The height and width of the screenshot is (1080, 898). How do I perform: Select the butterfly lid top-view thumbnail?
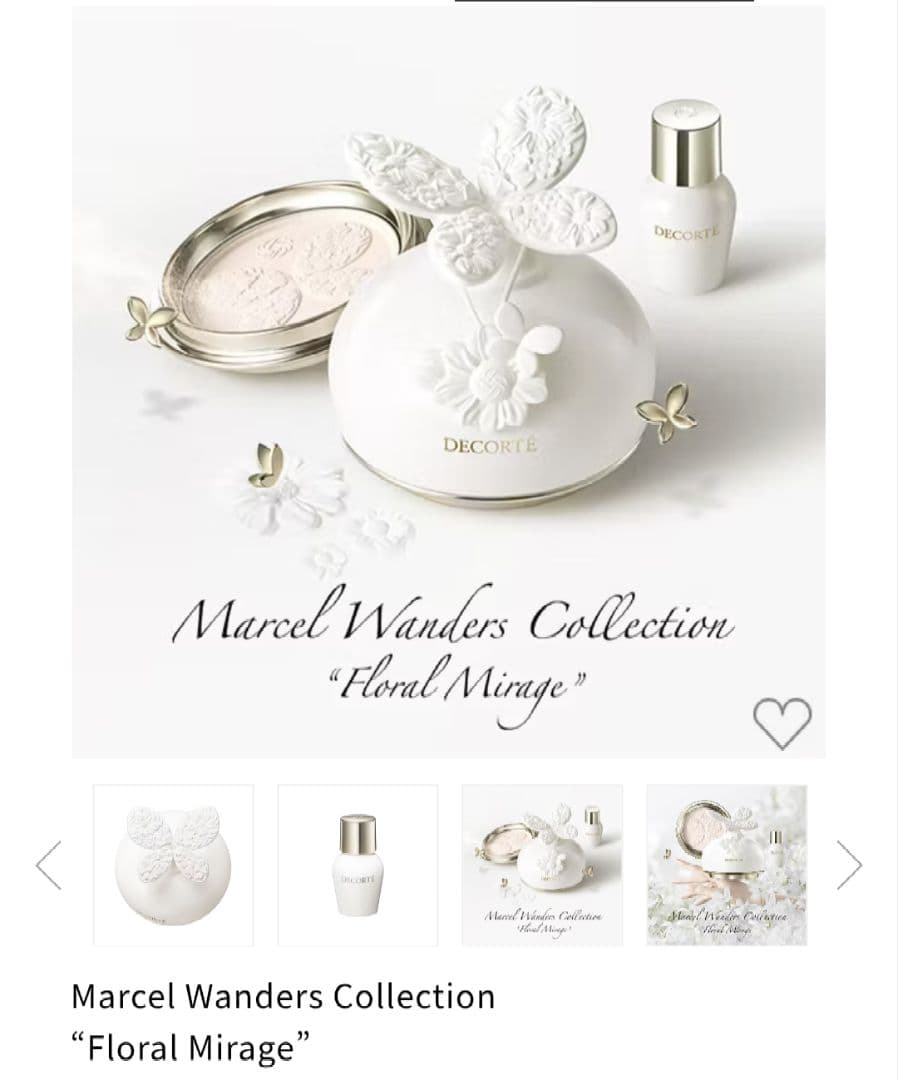[x=173, y=865]
